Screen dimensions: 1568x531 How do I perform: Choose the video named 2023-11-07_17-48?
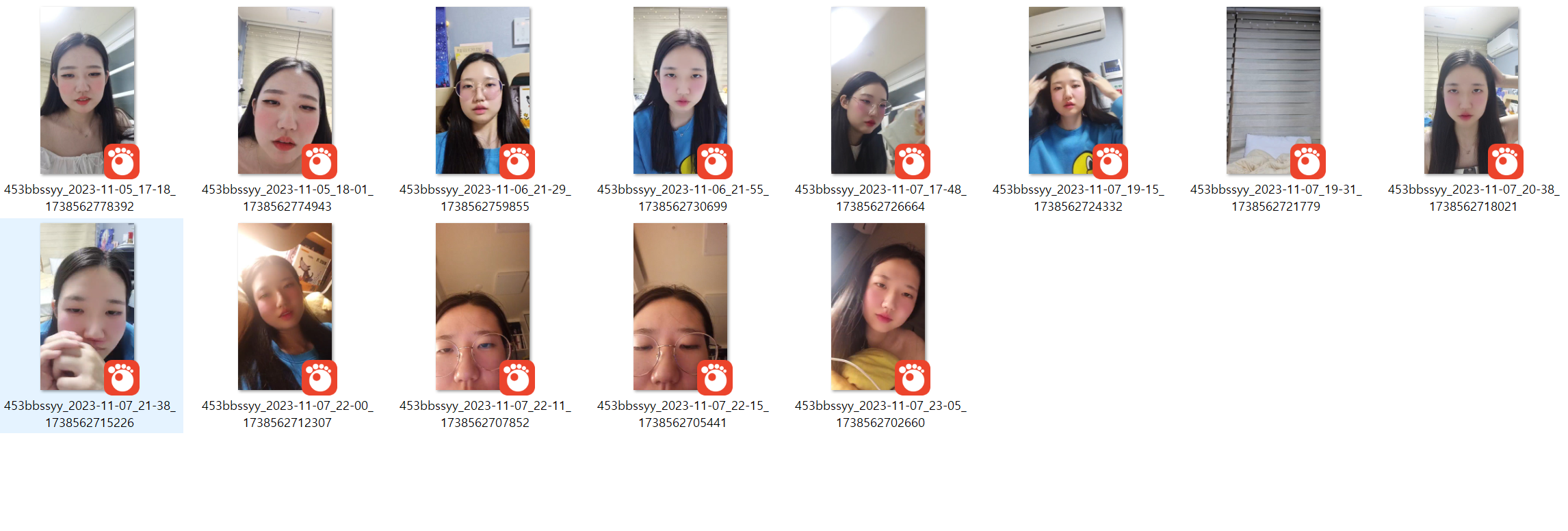(x=878, y=90)
